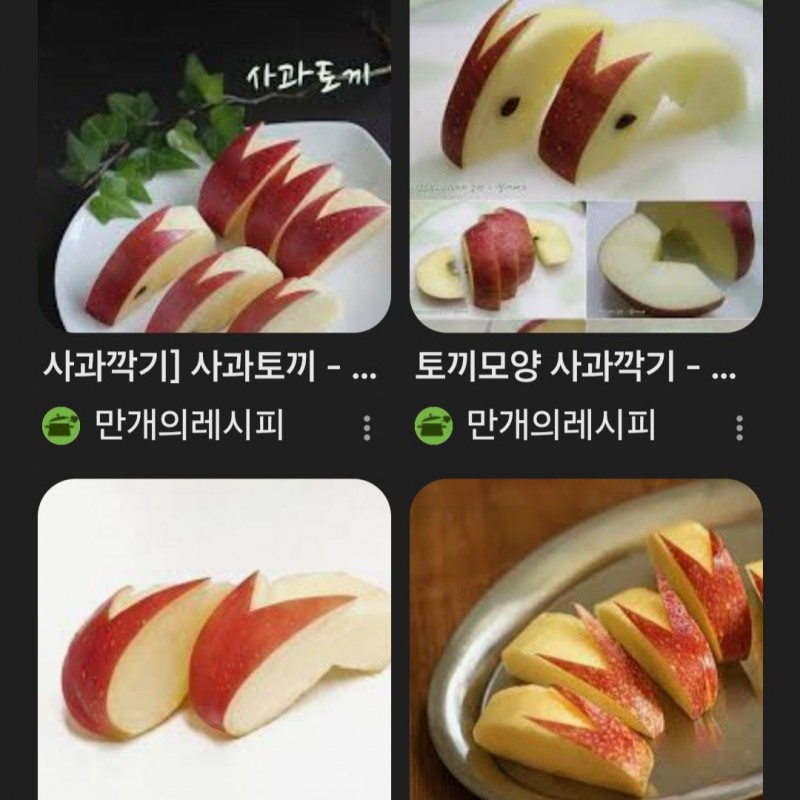Open overflow menu for 사과깎기] 사과토끼 result
The height and width of the screenshot is (800, 800).
pos(367,429)
